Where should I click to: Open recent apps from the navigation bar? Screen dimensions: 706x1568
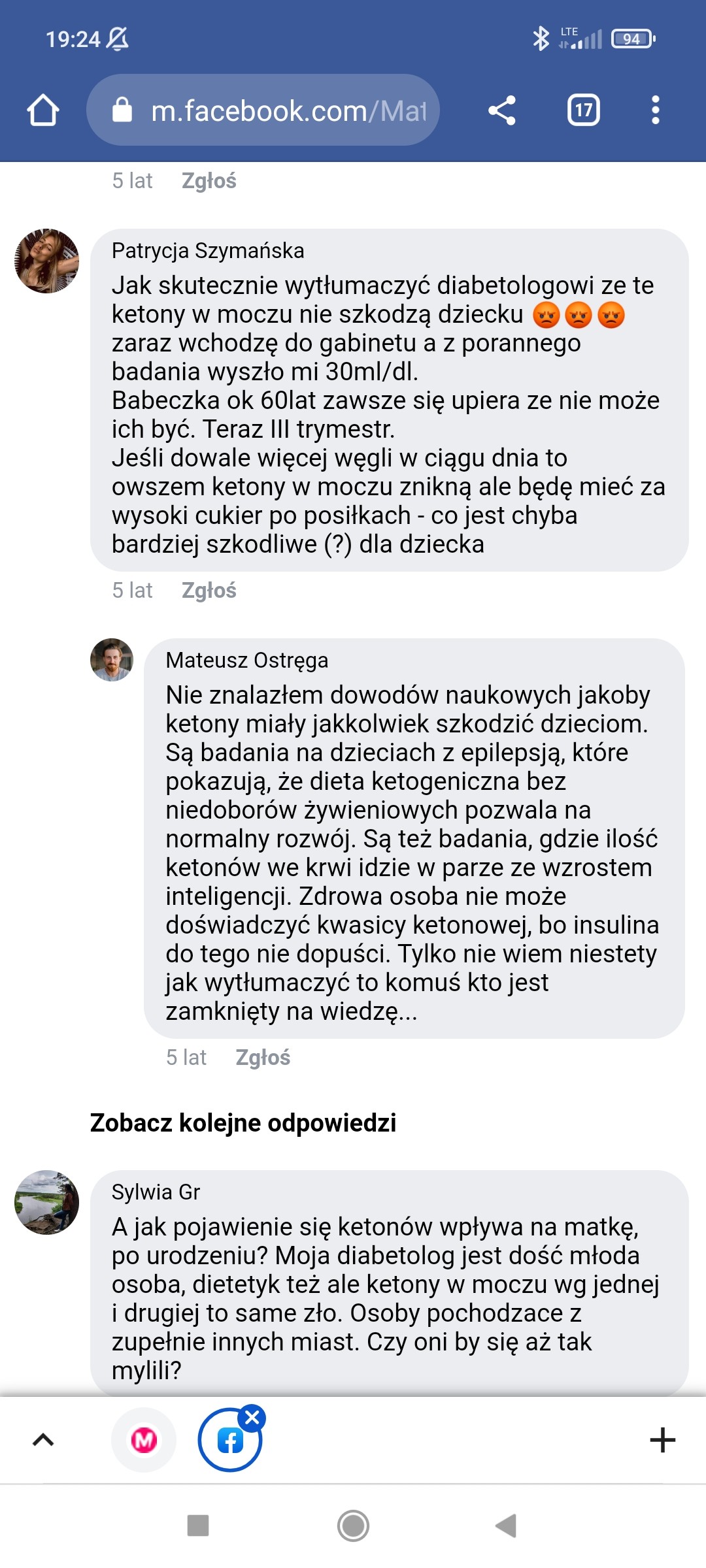tap(198, 1526)
